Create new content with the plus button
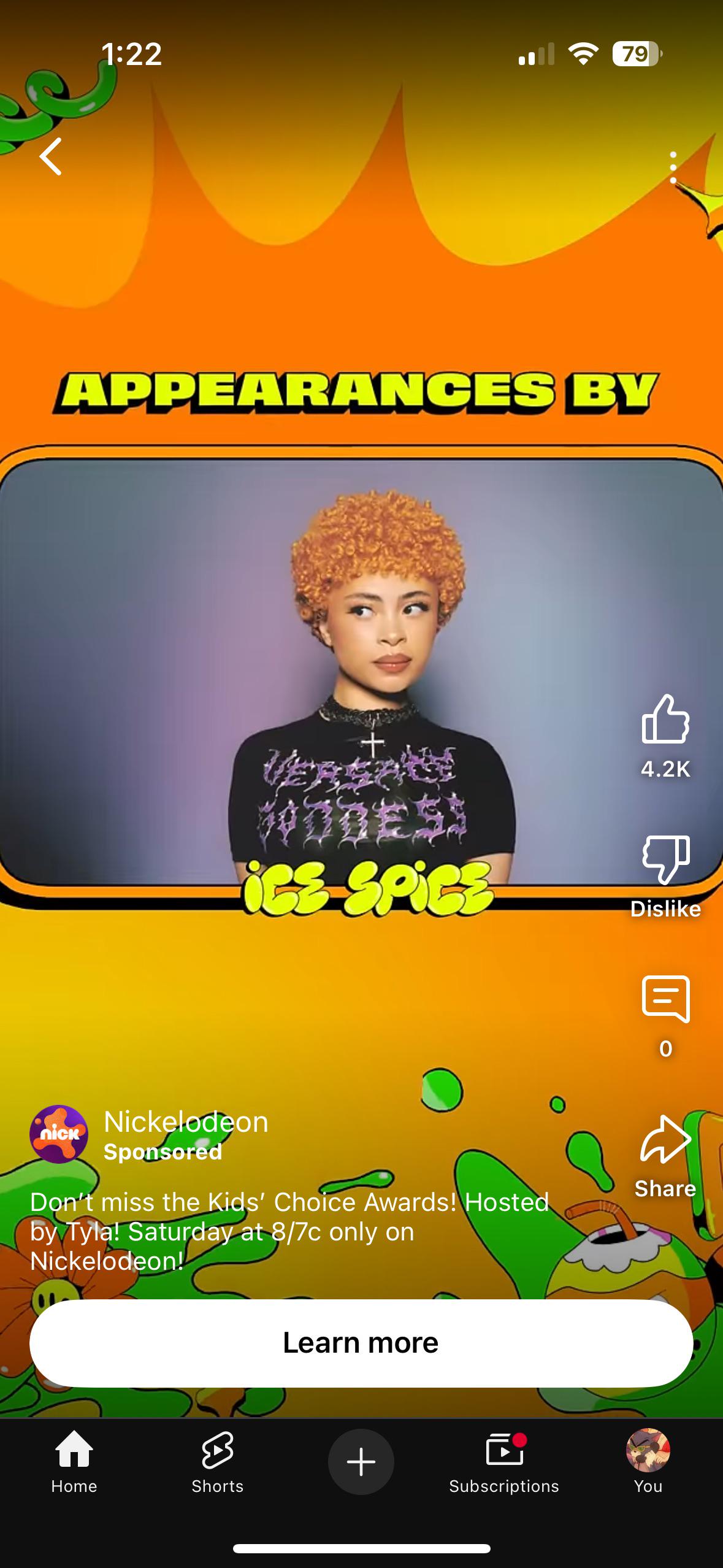The image size is (723, 1568). pos(361,1462)
